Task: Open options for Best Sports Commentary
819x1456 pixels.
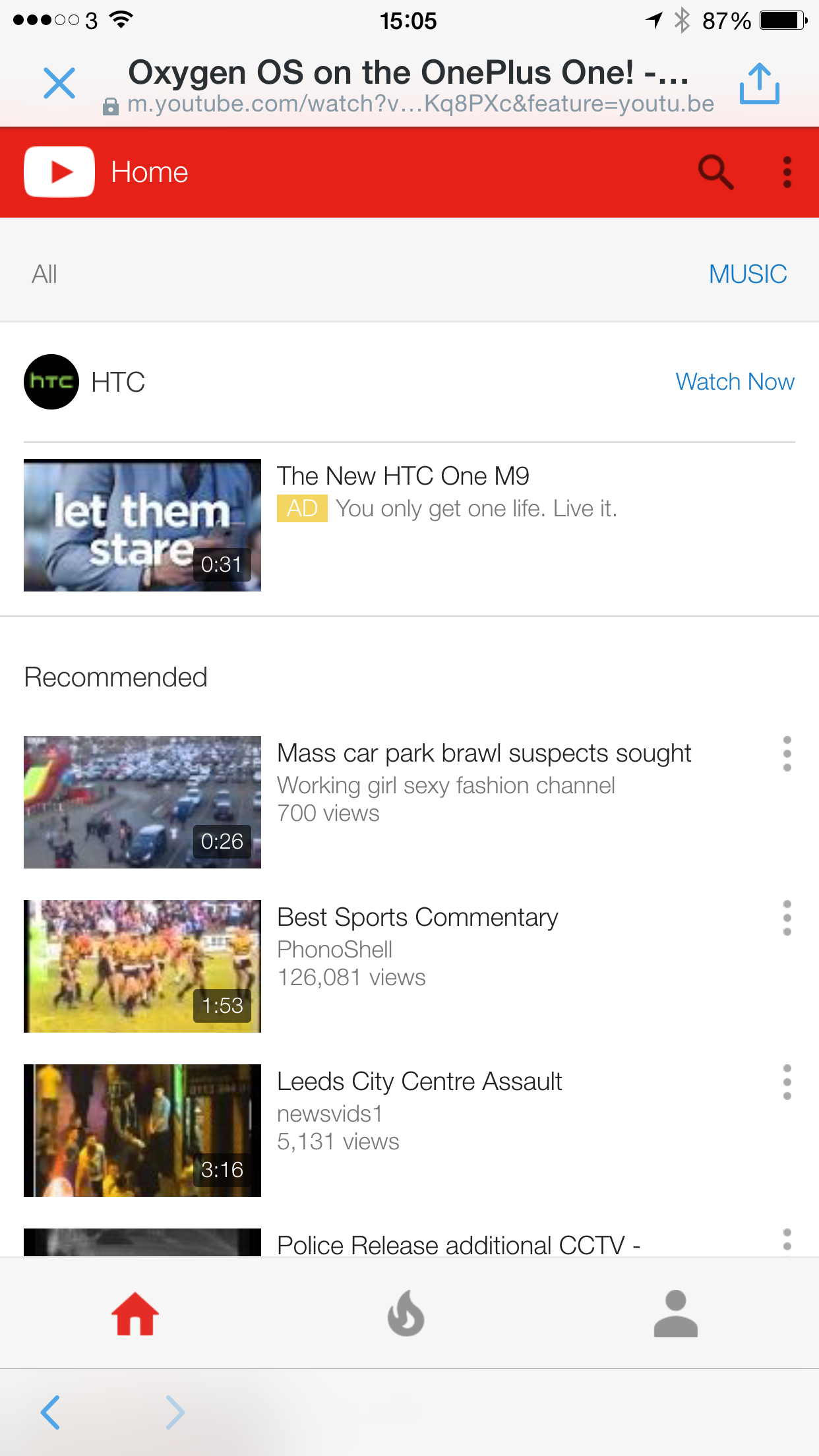Action: click(787, 918)
